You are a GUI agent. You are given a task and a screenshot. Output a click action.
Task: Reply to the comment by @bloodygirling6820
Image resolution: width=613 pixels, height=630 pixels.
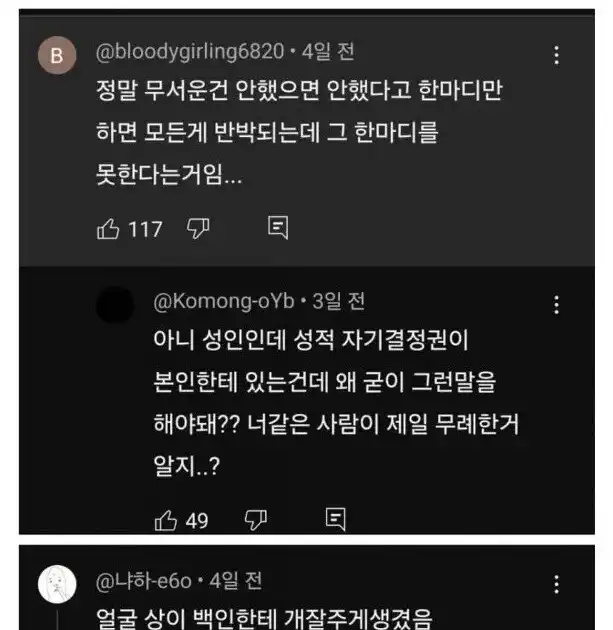click(279, 228)
